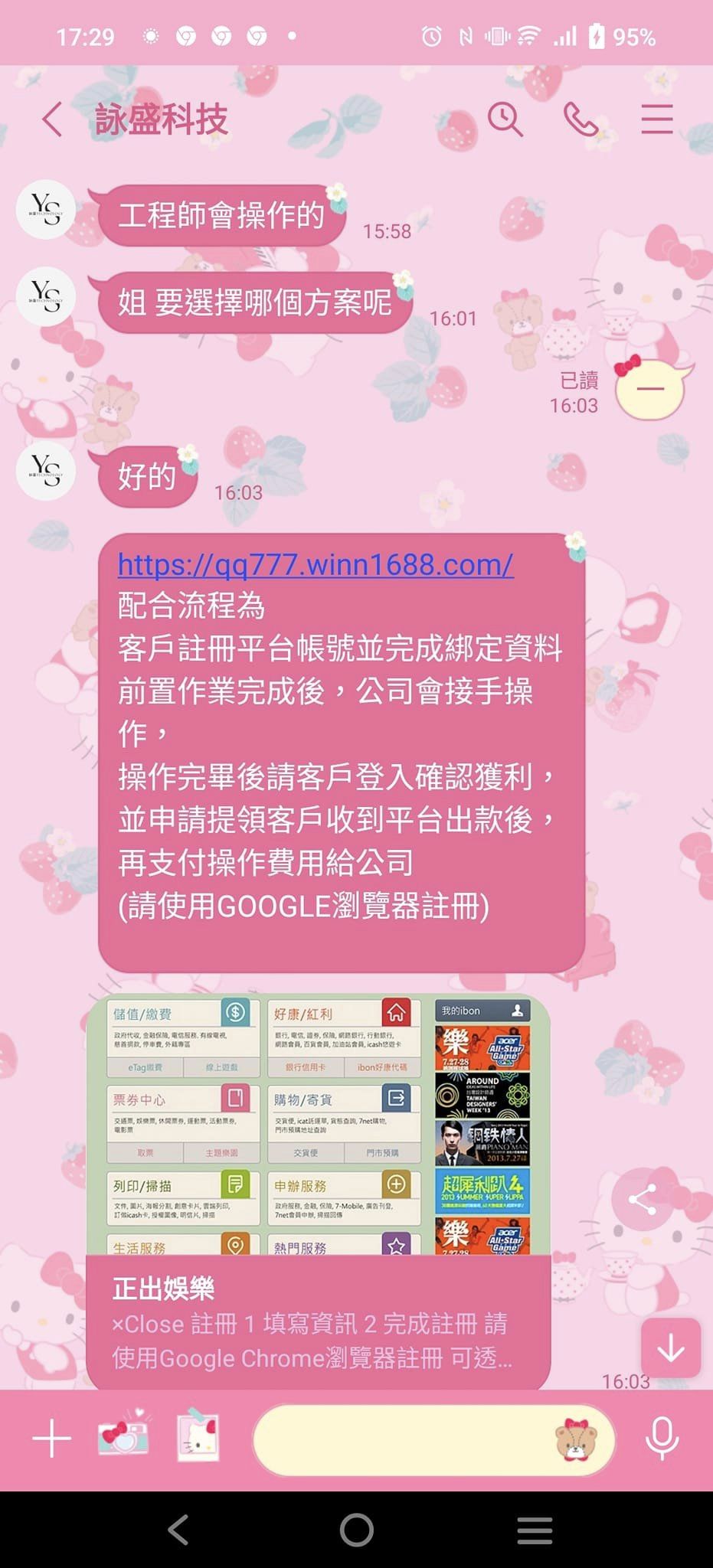Tap the message input field
Screen dimensions: 713x1568
coord(398,1439)
